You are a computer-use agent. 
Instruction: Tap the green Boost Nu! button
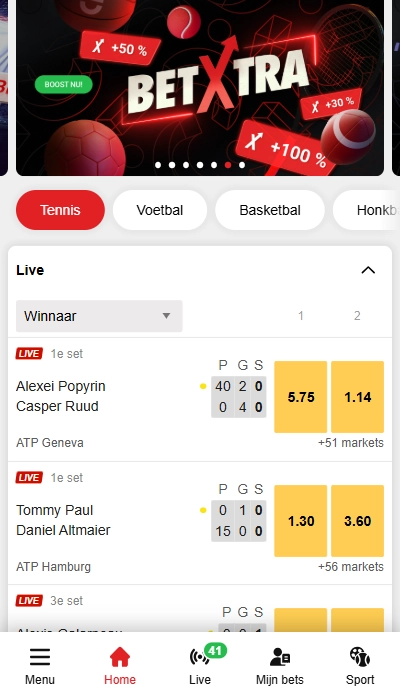pos(63,84)
